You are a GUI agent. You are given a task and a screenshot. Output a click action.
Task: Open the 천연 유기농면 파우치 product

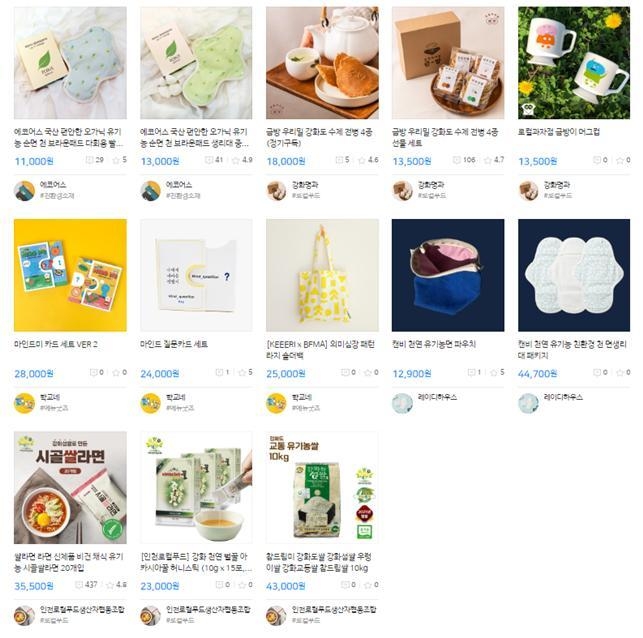[x=448, y=275]
